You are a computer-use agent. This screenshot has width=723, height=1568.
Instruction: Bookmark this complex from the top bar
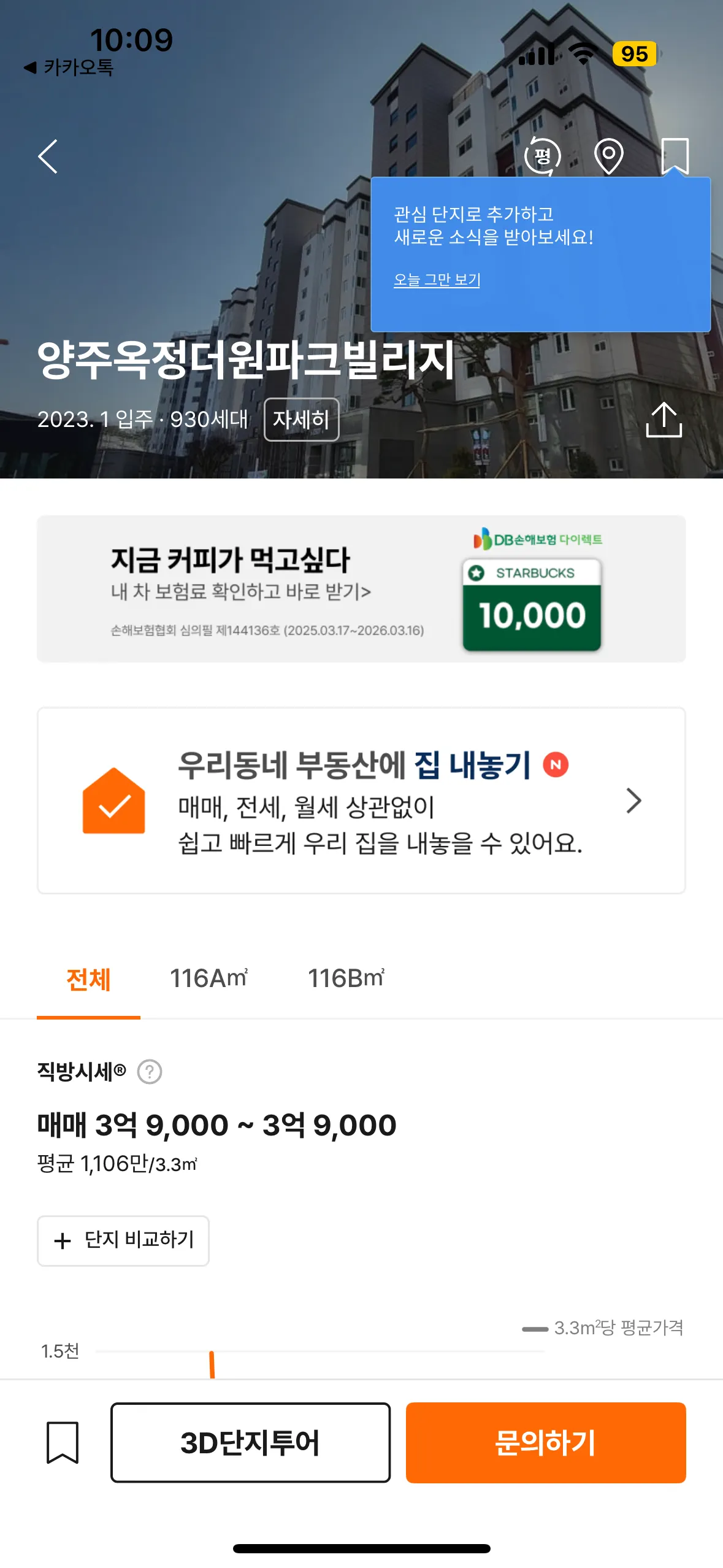pyautogui.click(x=675, y=156)
